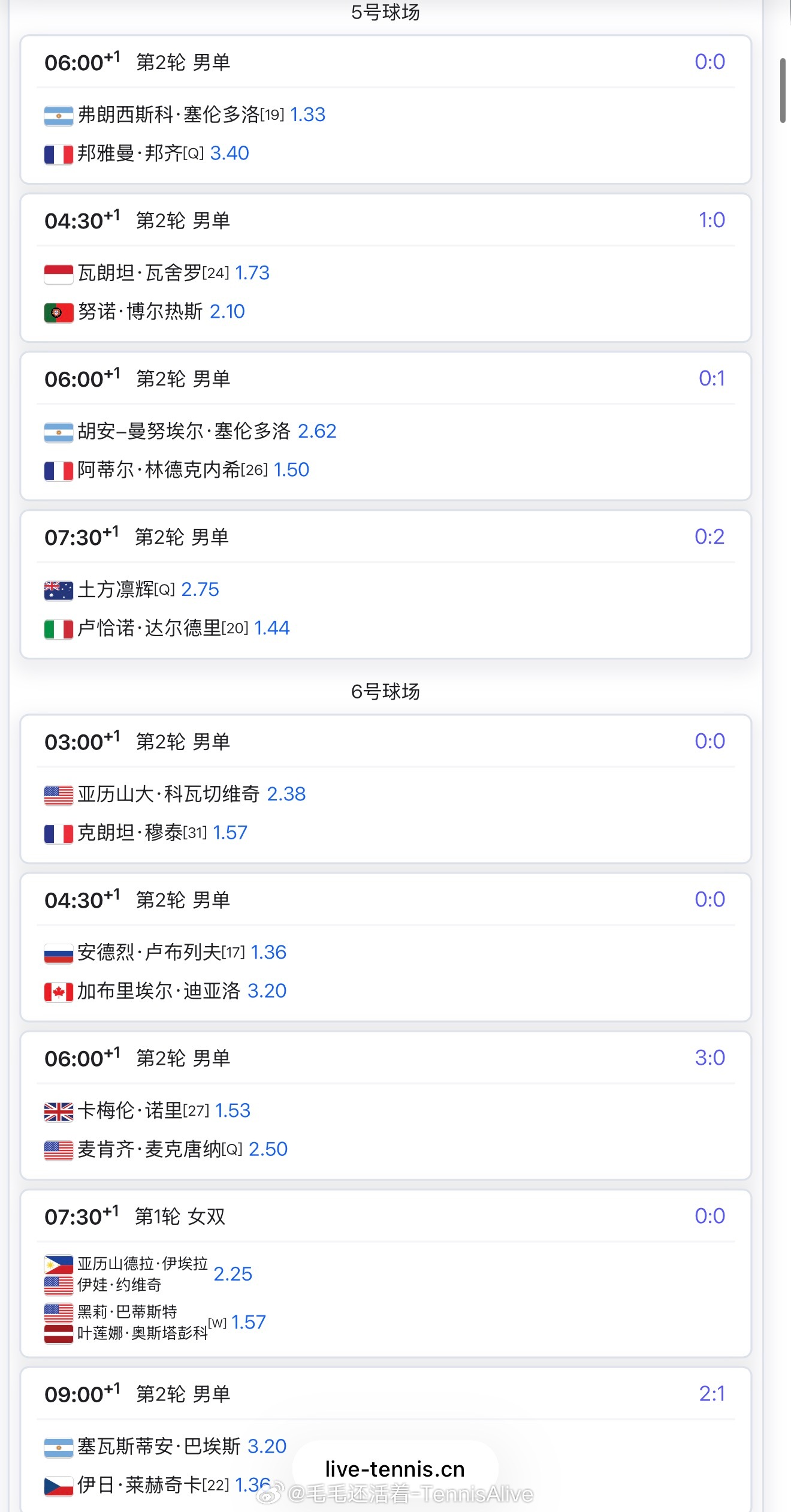Viewport: 791px width, 1512px height.
Task: Click the Australia flag beside 土方凛辉
Action: (x=58, y=589)
